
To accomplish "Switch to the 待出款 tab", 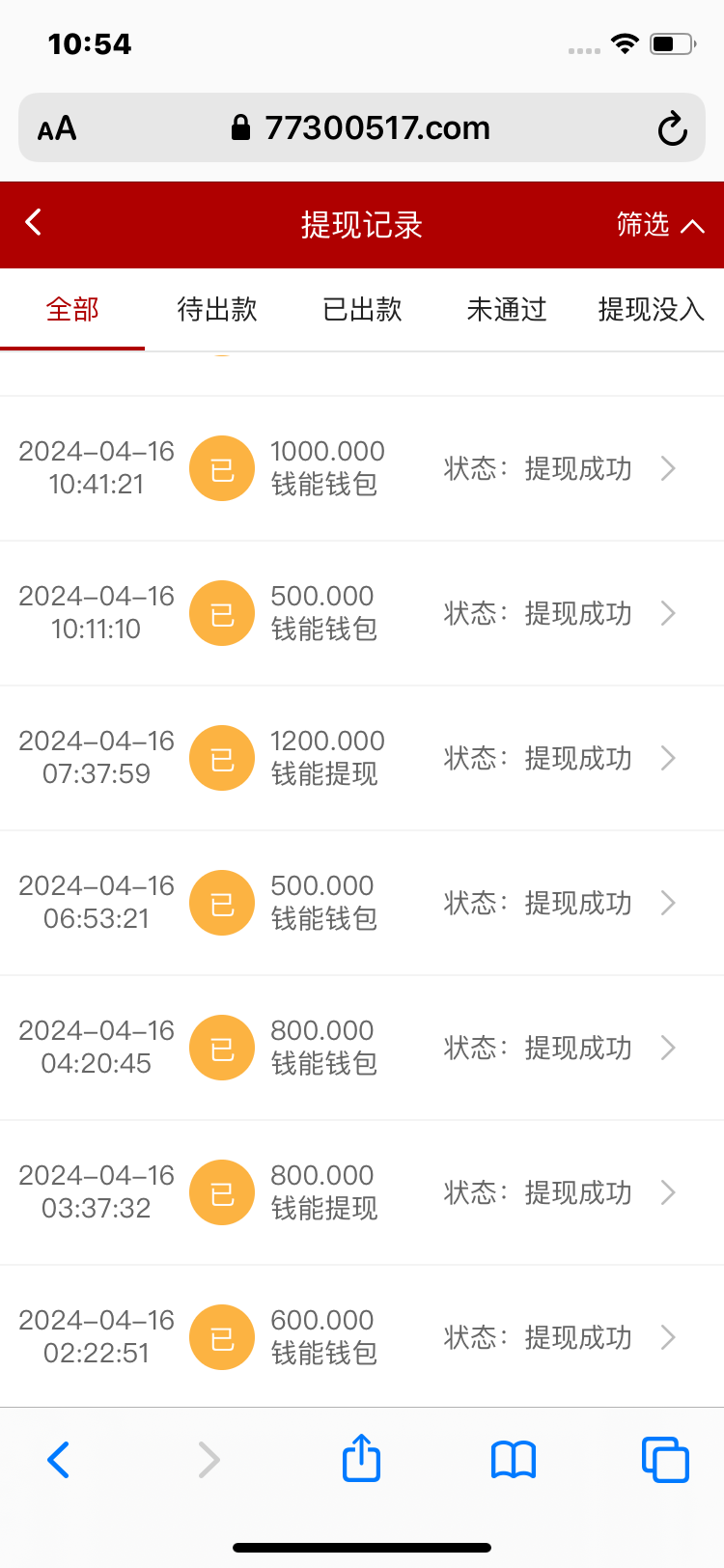I will [217, 310].
